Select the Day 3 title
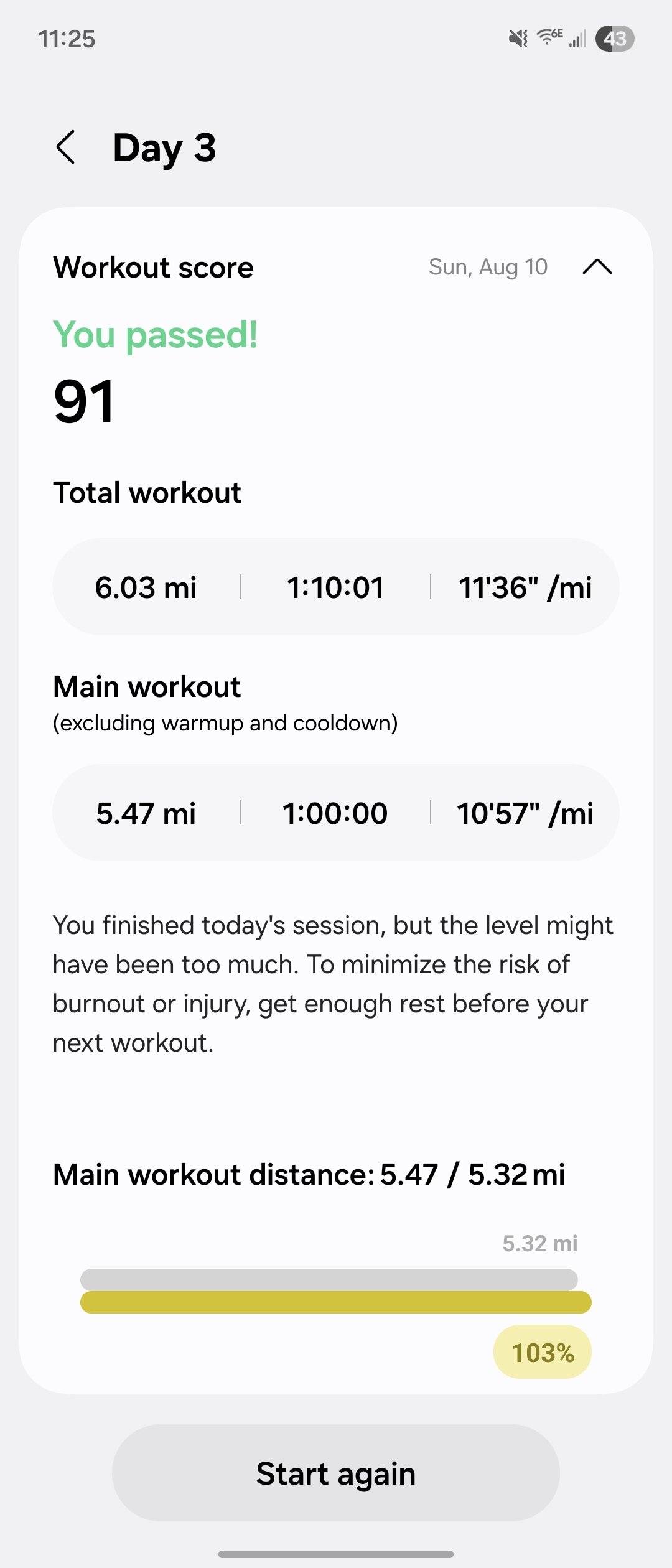Image resolution: width=672 pixels, height=1568 pixels. [x=166, y=148]
